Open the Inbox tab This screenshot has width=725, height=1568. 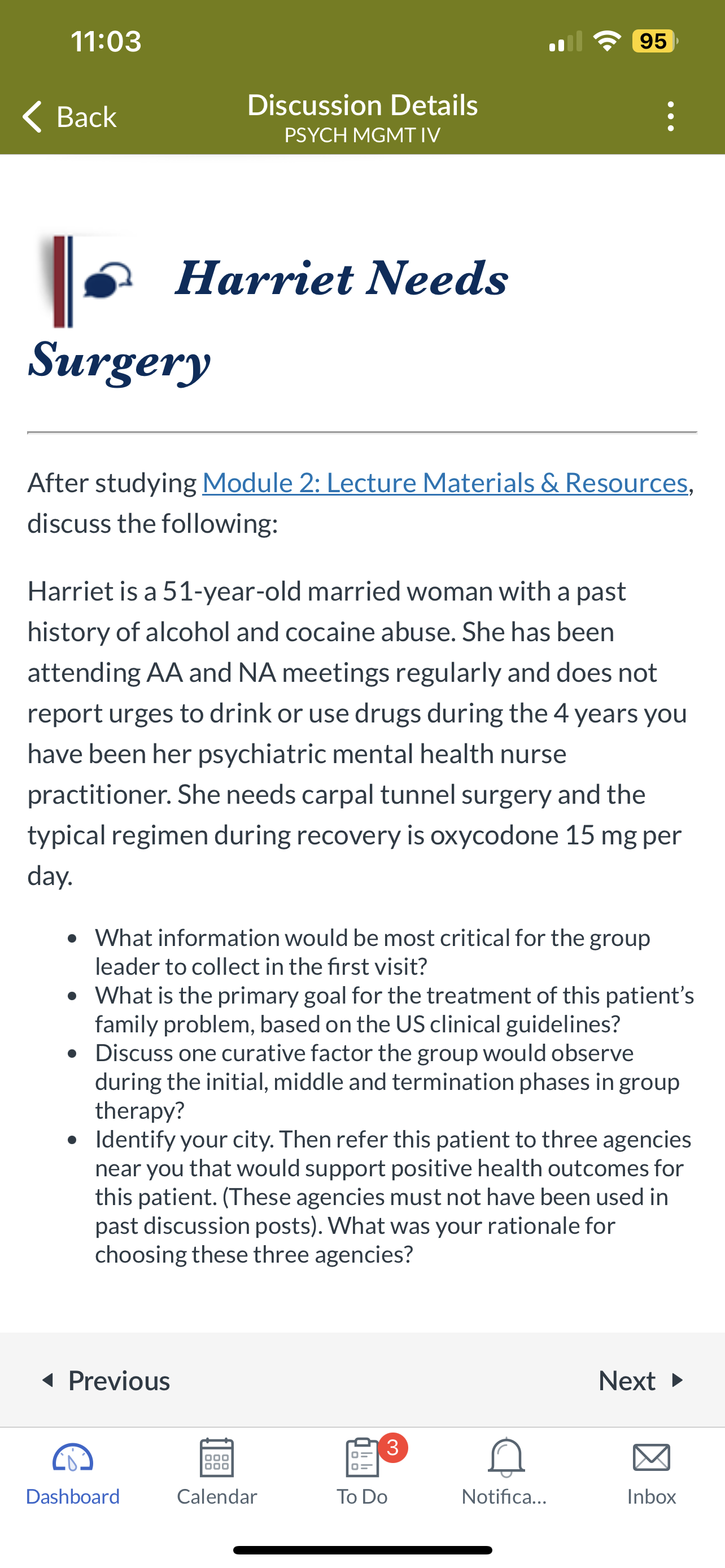coord(652,1472)
